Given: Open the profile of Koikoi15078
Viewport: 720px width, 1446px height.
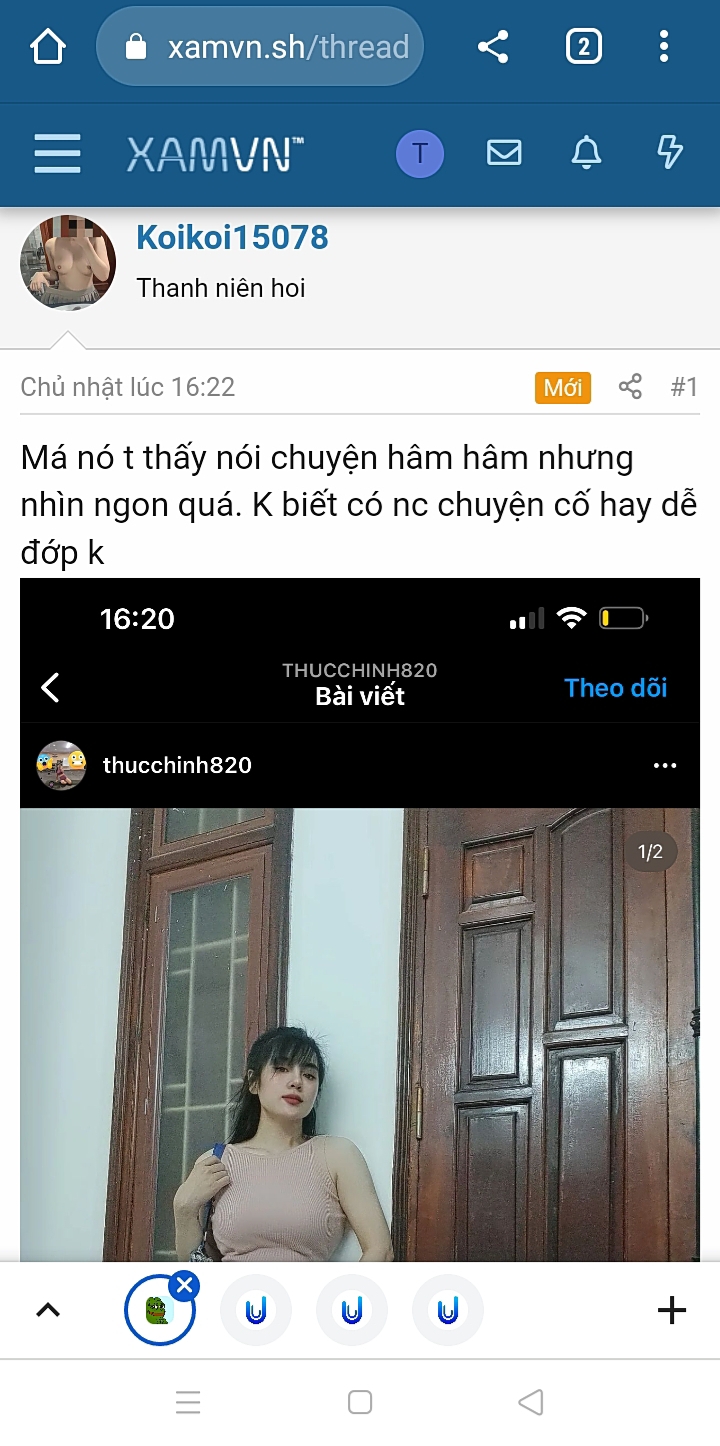Looking at the screenshot, I should [232, 237].
